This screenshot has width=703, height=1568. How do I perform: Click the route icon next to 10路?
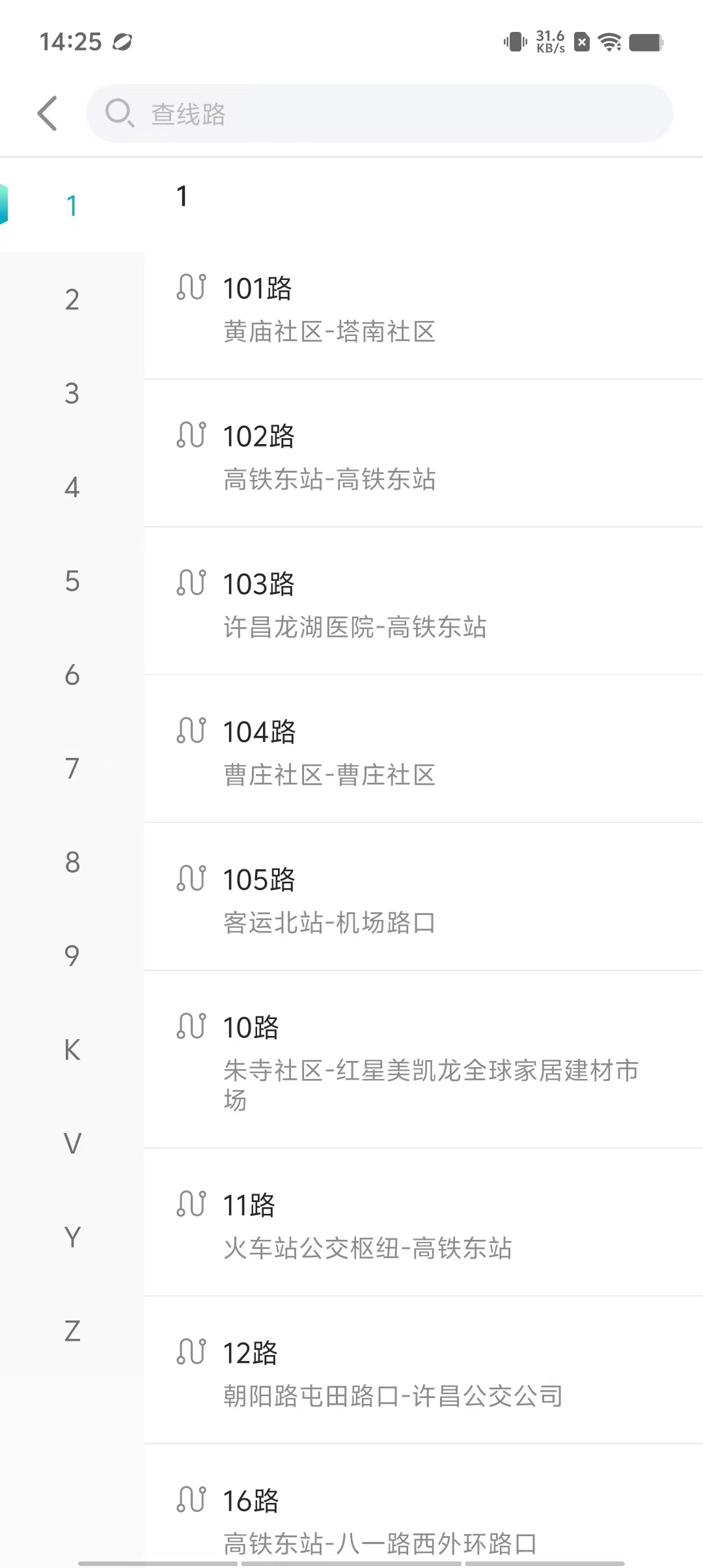pyautogui.click(x=191, y=1027)
